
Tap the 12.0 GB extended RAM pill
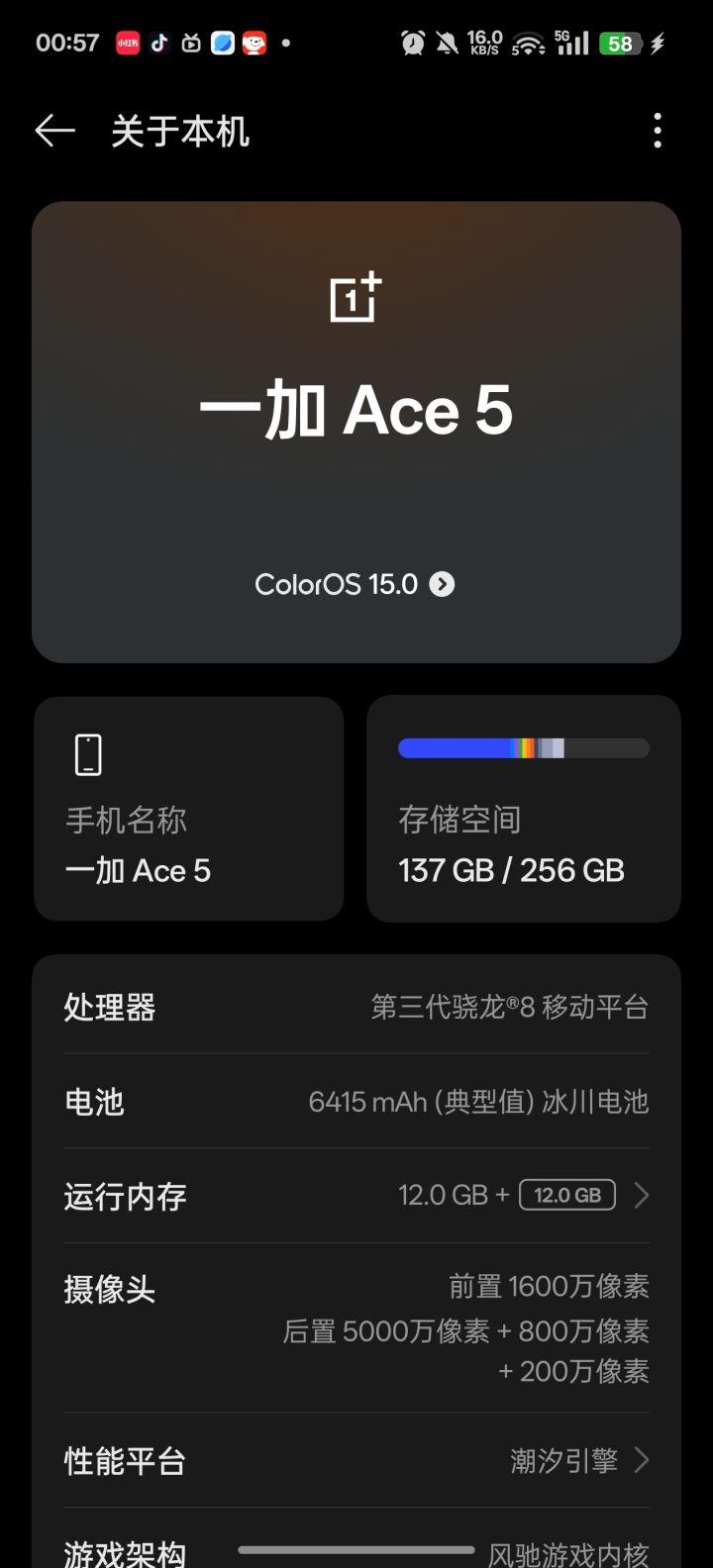point(566,1195)
